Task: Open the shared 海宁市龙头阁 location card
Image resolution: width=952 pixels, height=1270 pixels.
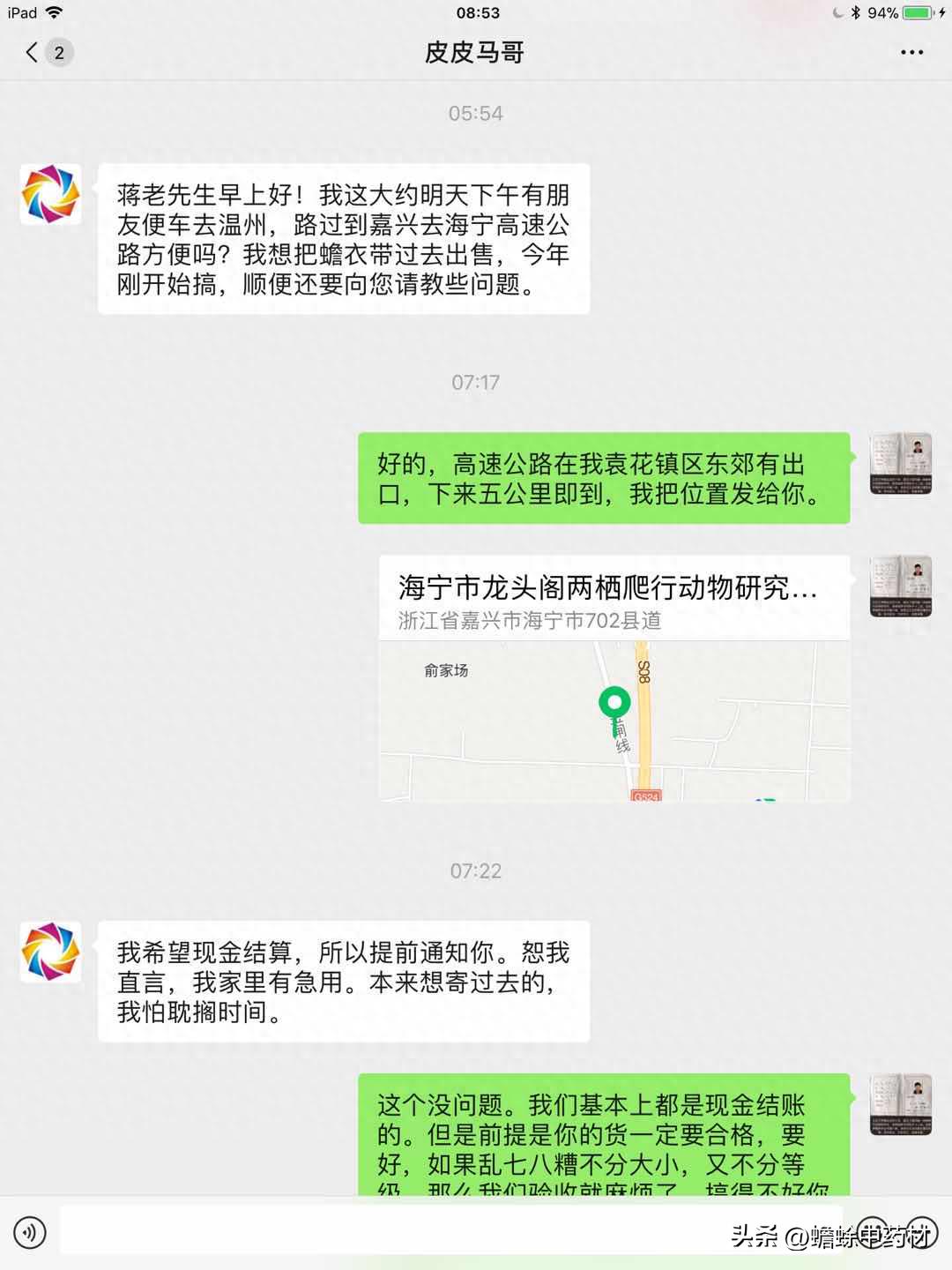Action: [614, 677]
